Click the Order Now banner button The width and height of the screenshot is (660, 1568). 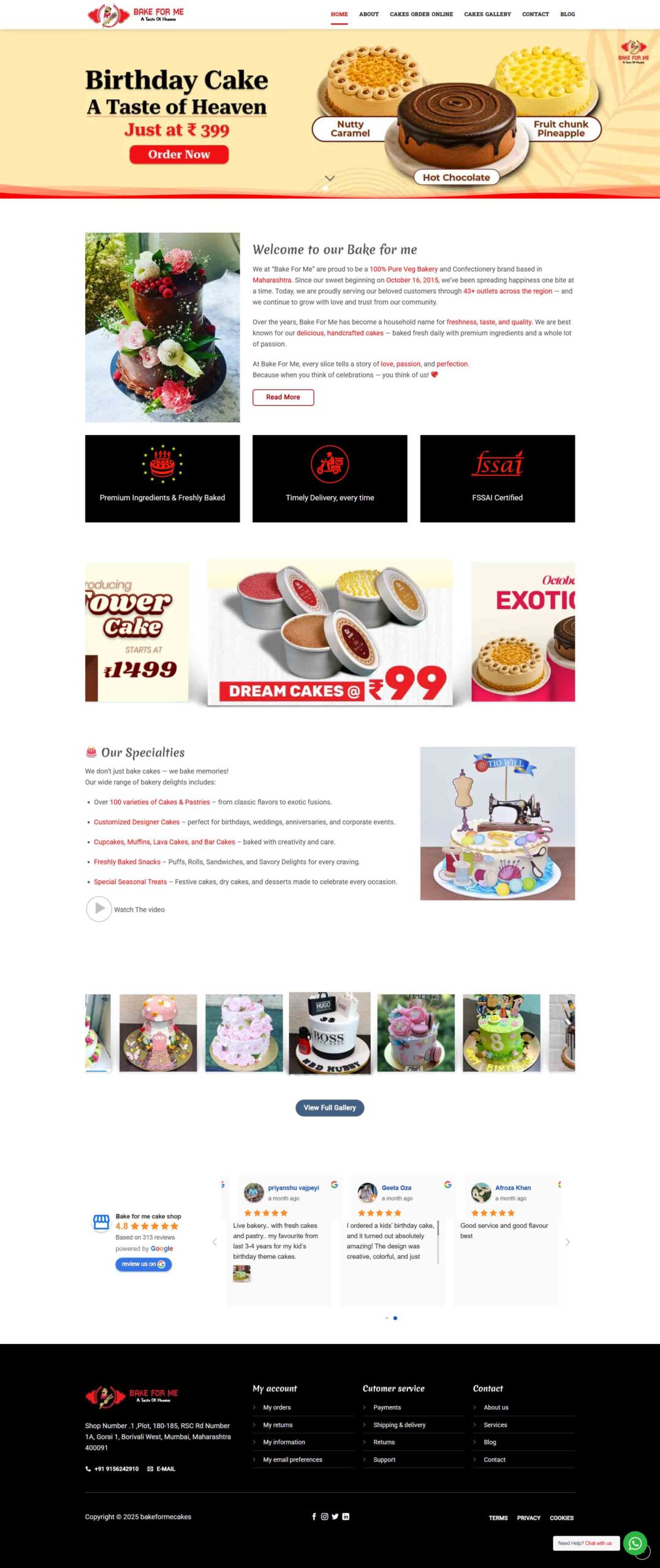(x=179, y=154)
